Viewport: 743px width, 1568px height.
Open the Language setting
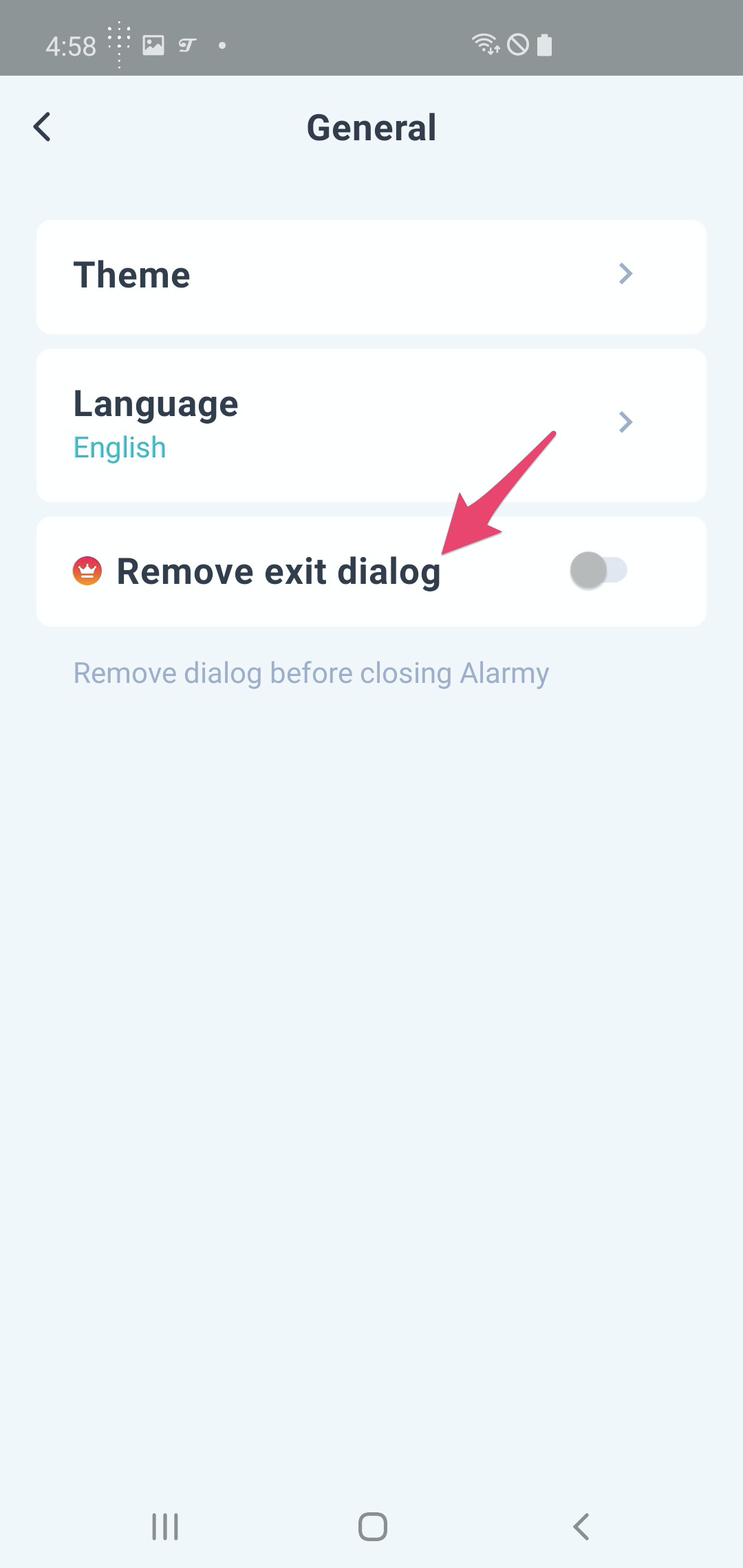(371, 424)
